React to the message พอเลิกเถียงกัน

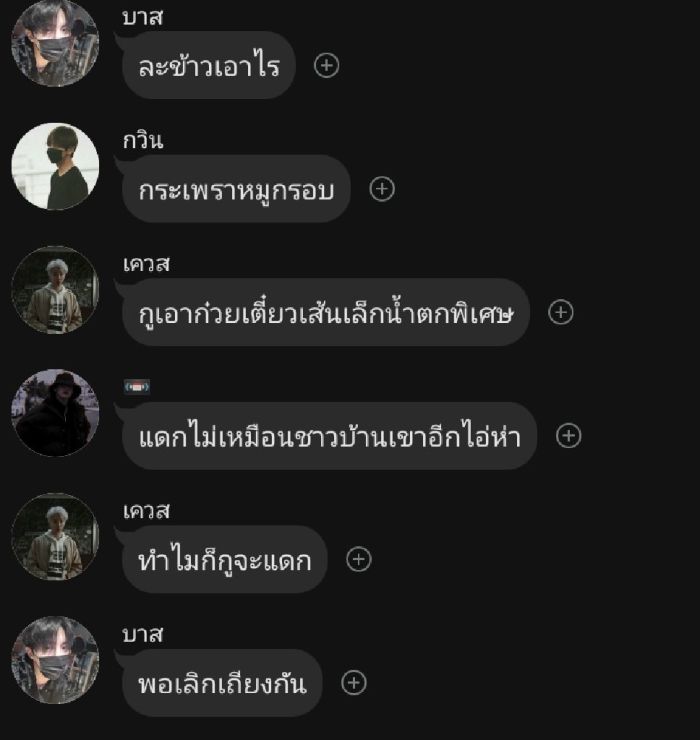coord(354,683)
